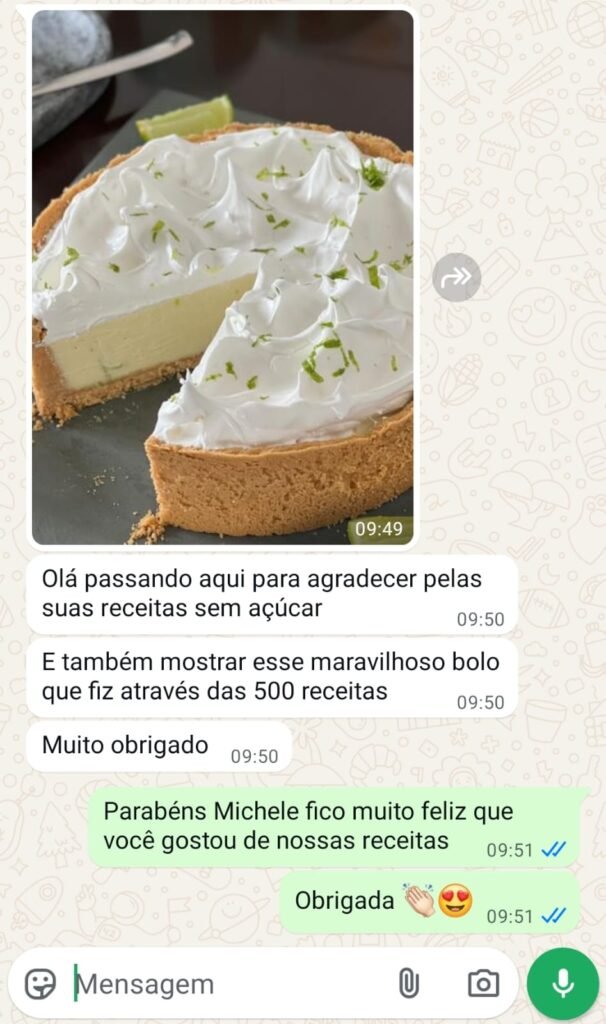Image resolution: width=606 pixels, height=1024 pixels.
Task: Open the camera to take a photo
Action: (483, 983)
